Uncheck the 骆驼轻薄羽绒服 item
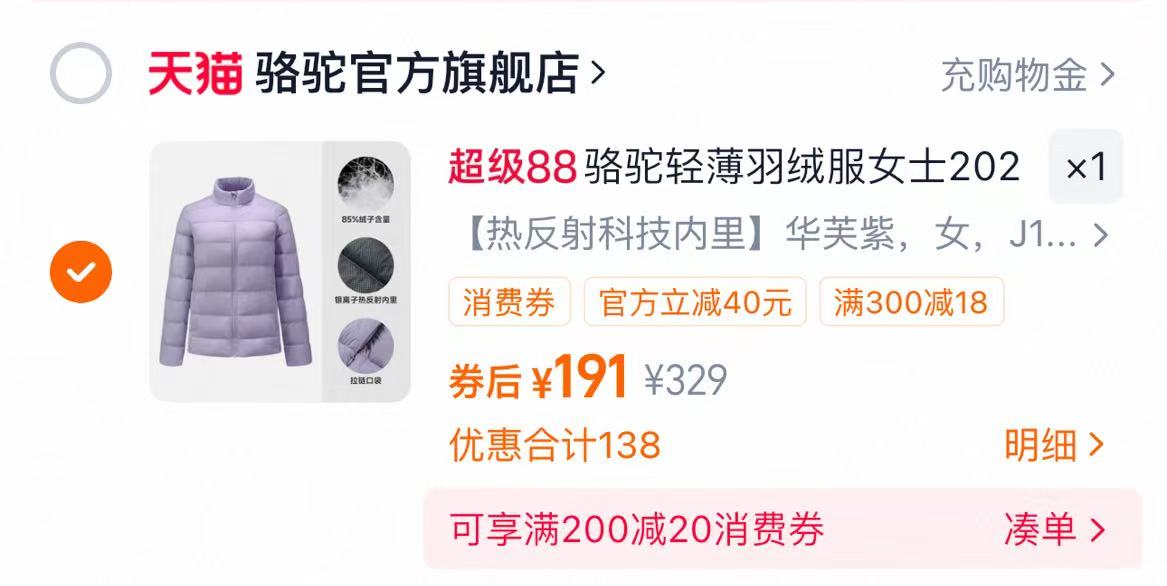This screenshot has width=1167, height=586. pyautogui.click(x=81, y=271)
